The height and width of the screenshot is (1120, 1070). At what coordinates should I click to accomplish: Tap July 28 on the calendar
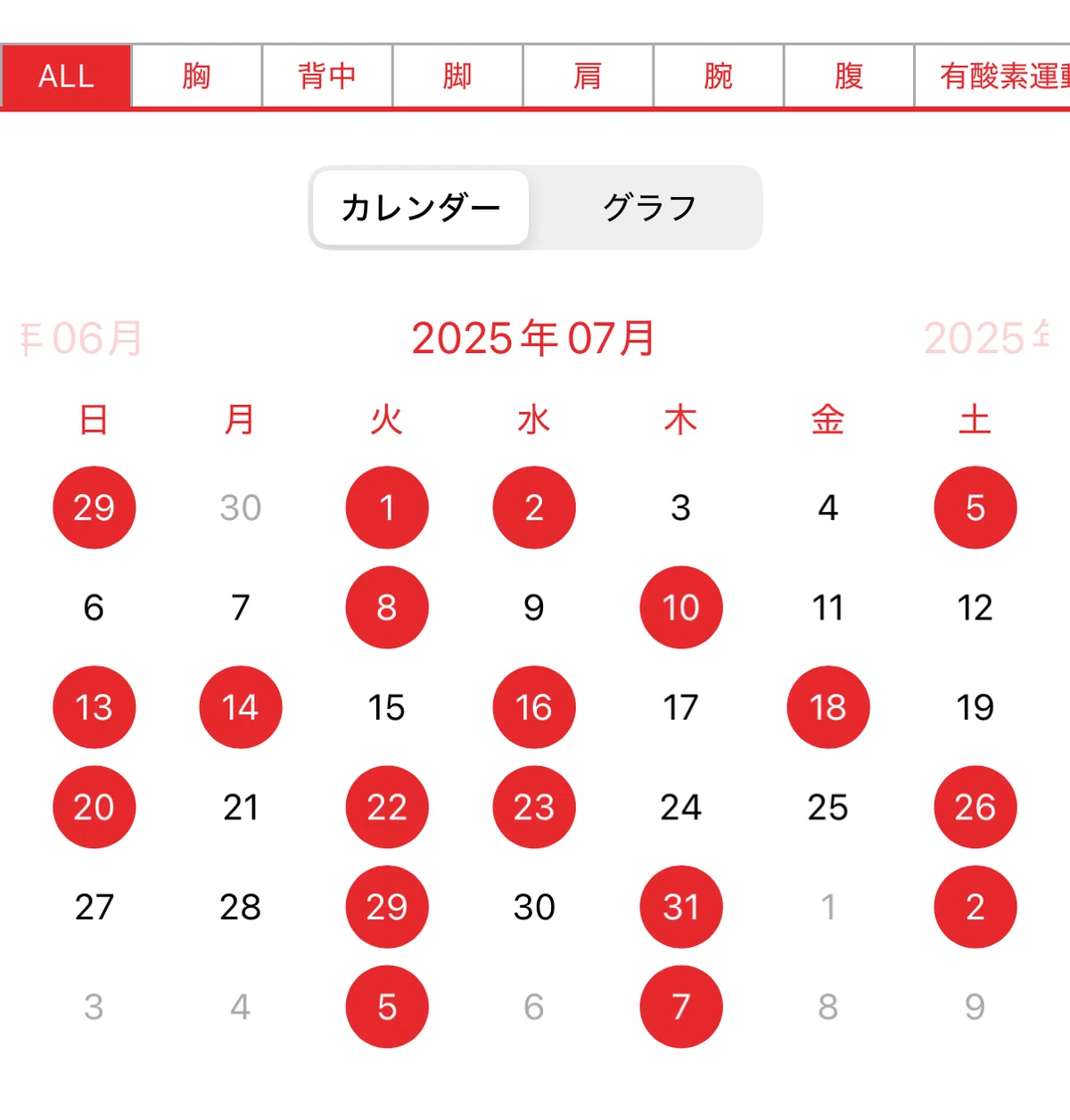tap(241, 907)
